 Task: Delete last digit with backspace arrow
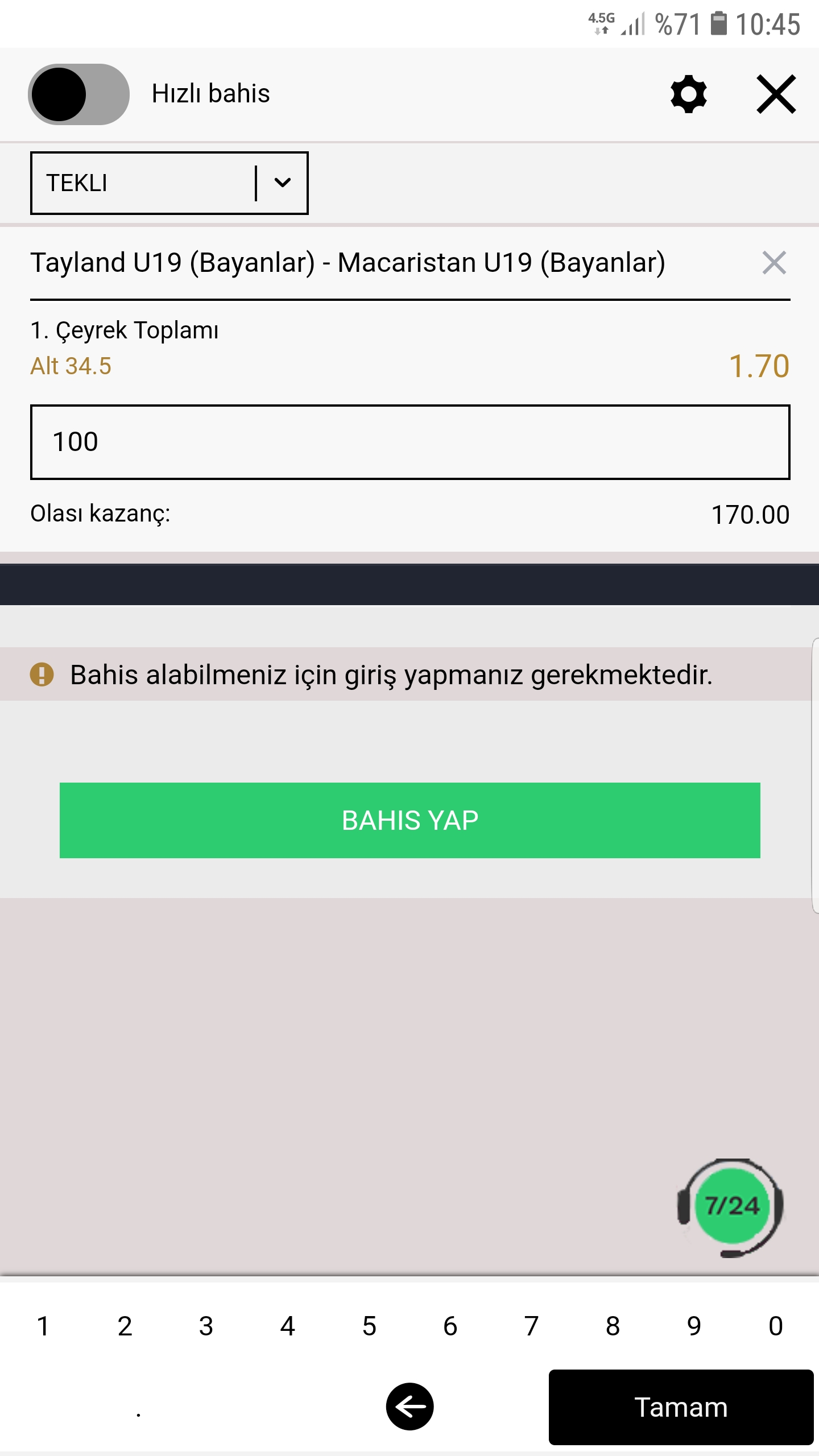pyautogui.click(x=409, y=1407)
